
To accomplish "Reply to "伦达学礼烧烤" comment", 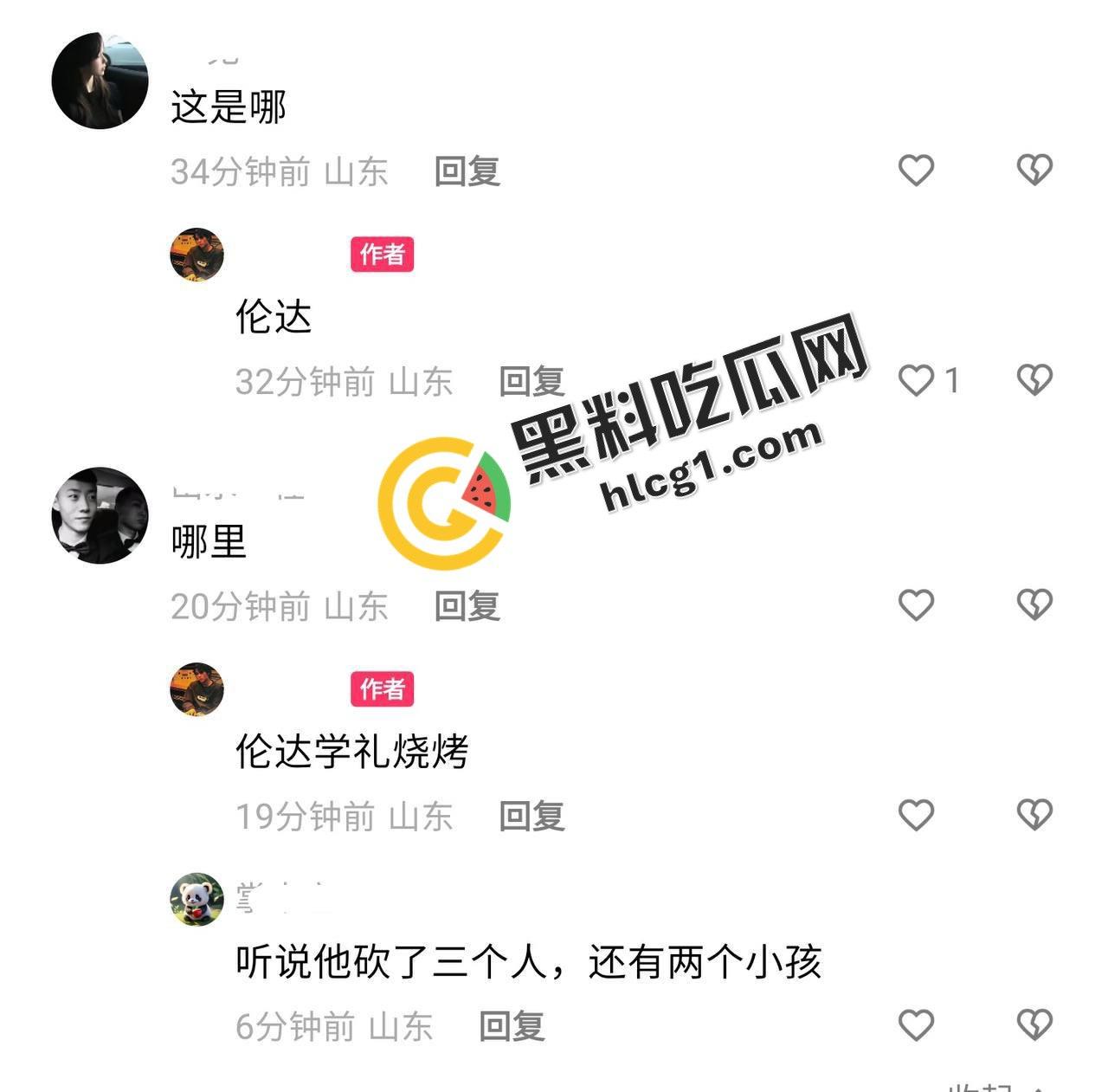I will pyautogui.click(x=531, y=817).
